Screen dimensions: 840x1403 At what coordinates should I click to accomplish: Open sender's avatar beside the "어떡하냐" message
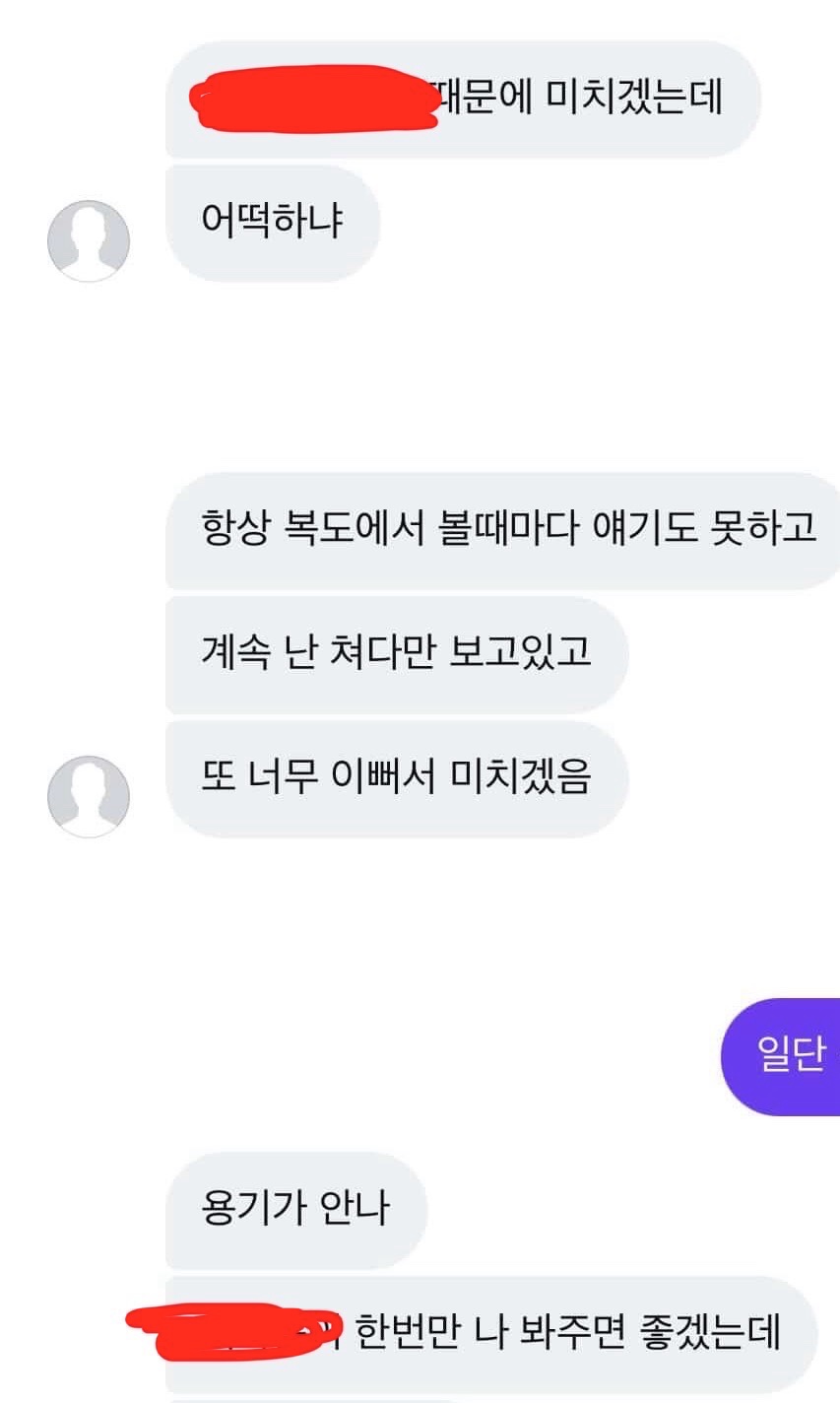pos(89,240)
